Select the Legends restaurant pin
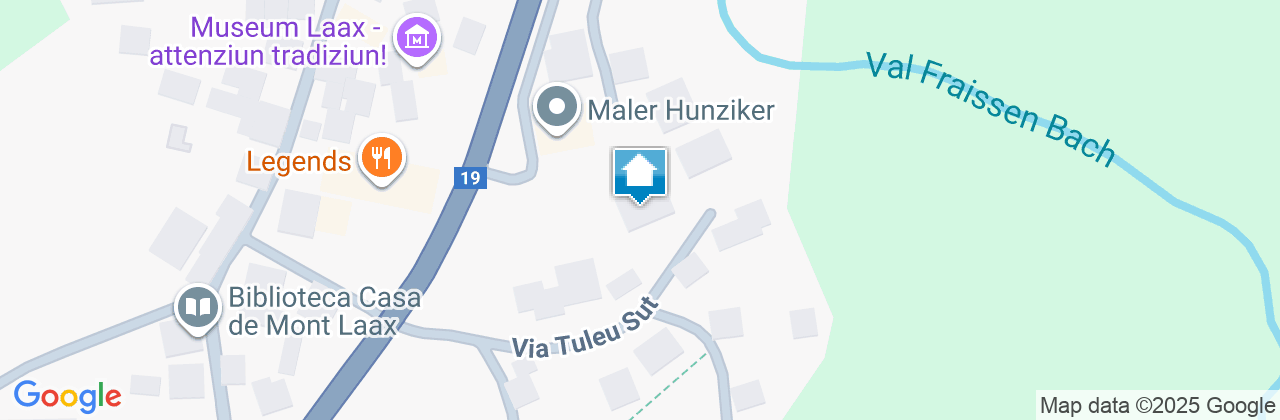This screenshot has height=420, width=1280. point(381,157)
